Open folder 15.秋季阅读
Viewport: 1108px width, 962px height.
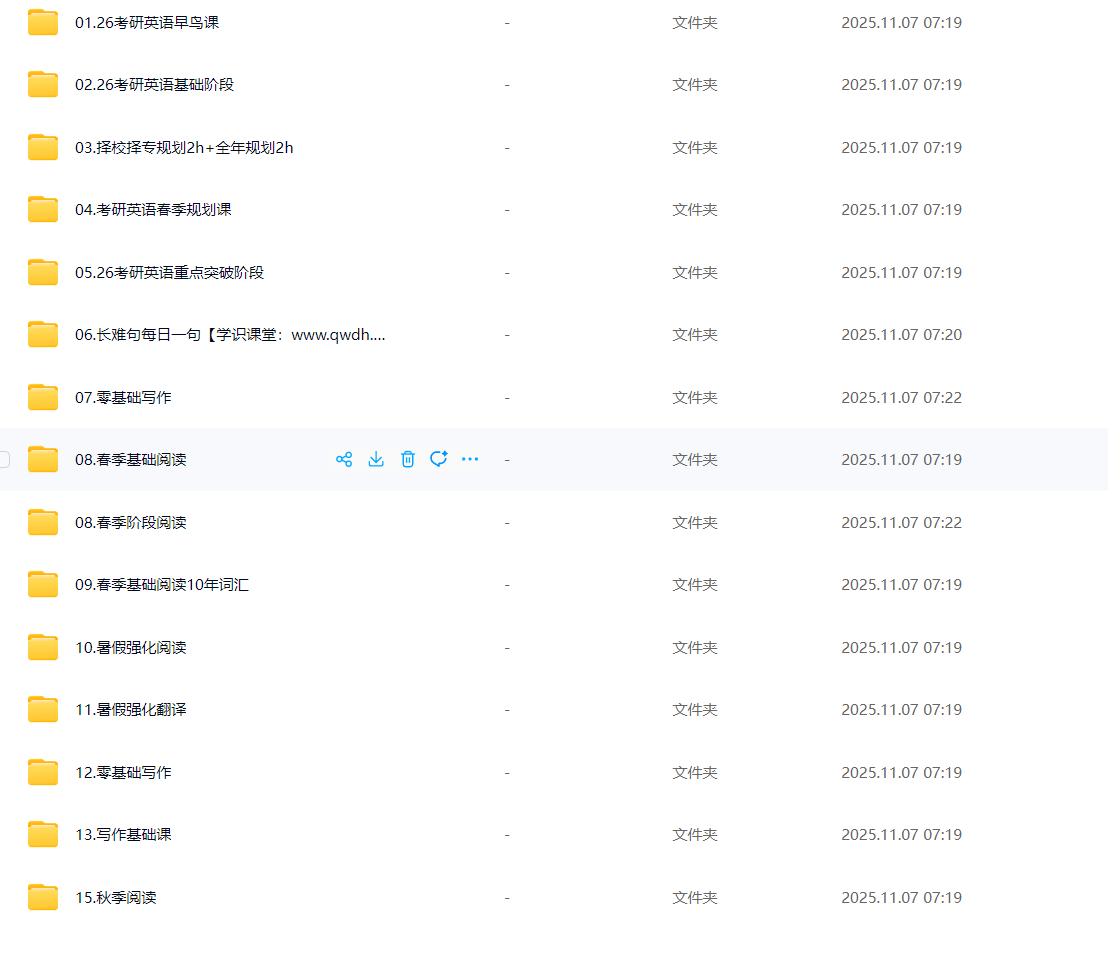point(116,897)
